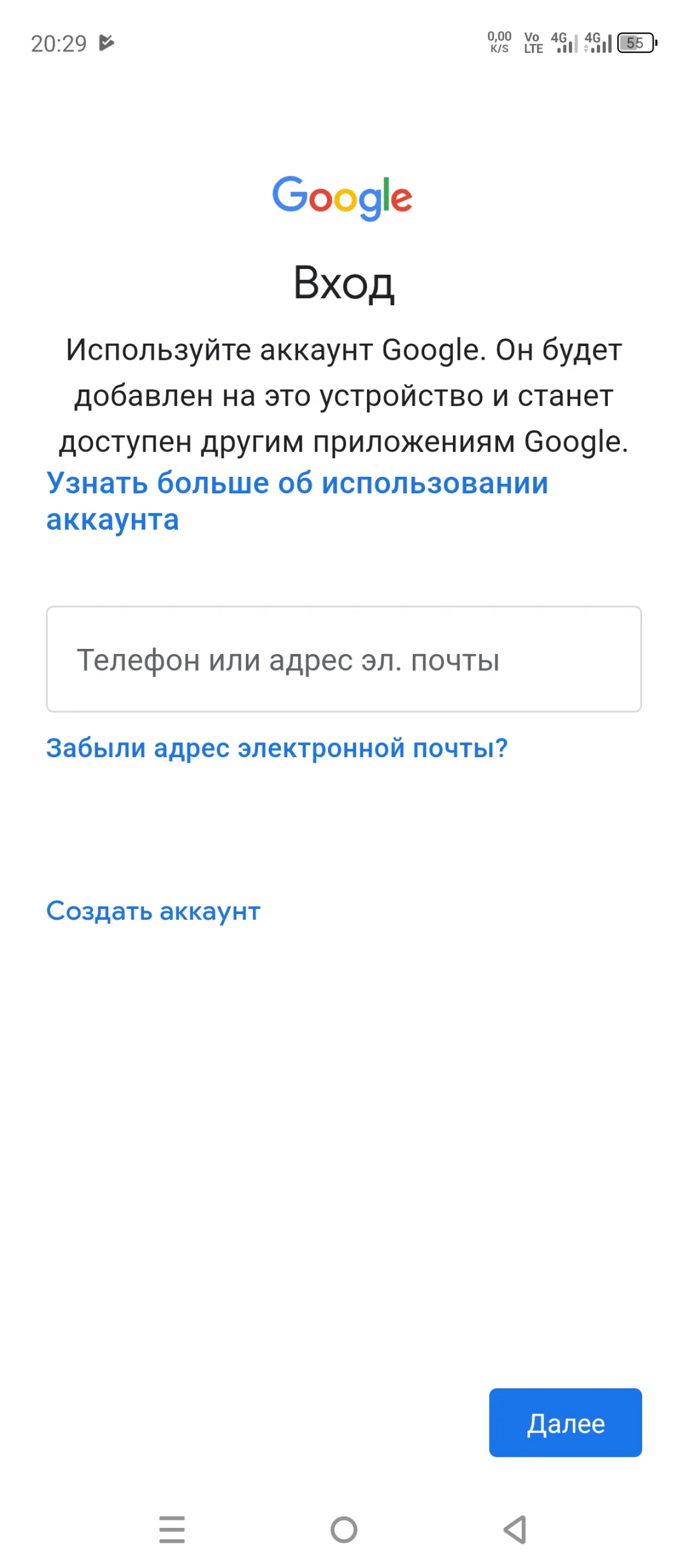Open recent apps from the navigation bar

point(172,1529)
